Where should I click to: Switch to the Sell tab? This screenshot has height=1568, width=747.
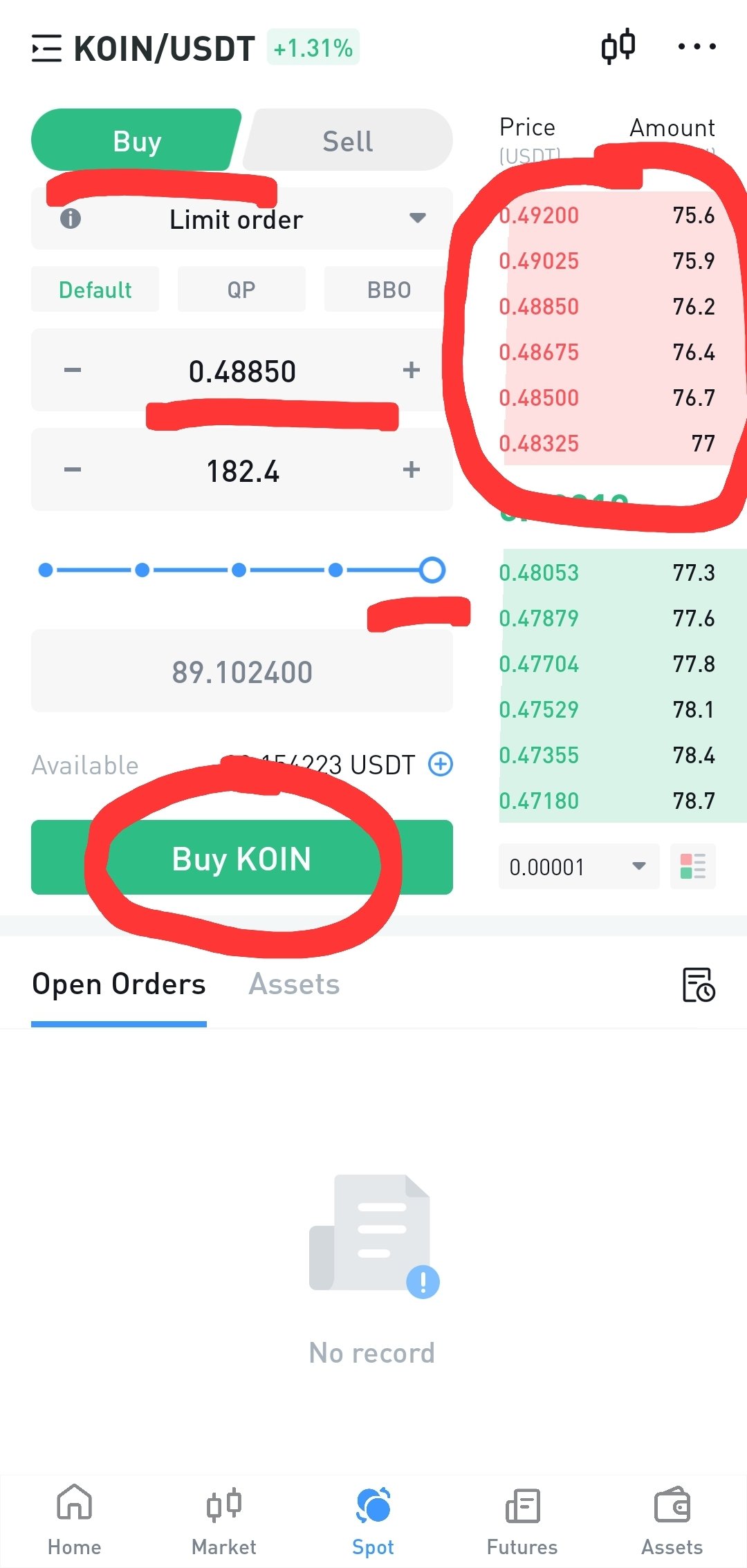pyautogui.click(x=348, y=140)
